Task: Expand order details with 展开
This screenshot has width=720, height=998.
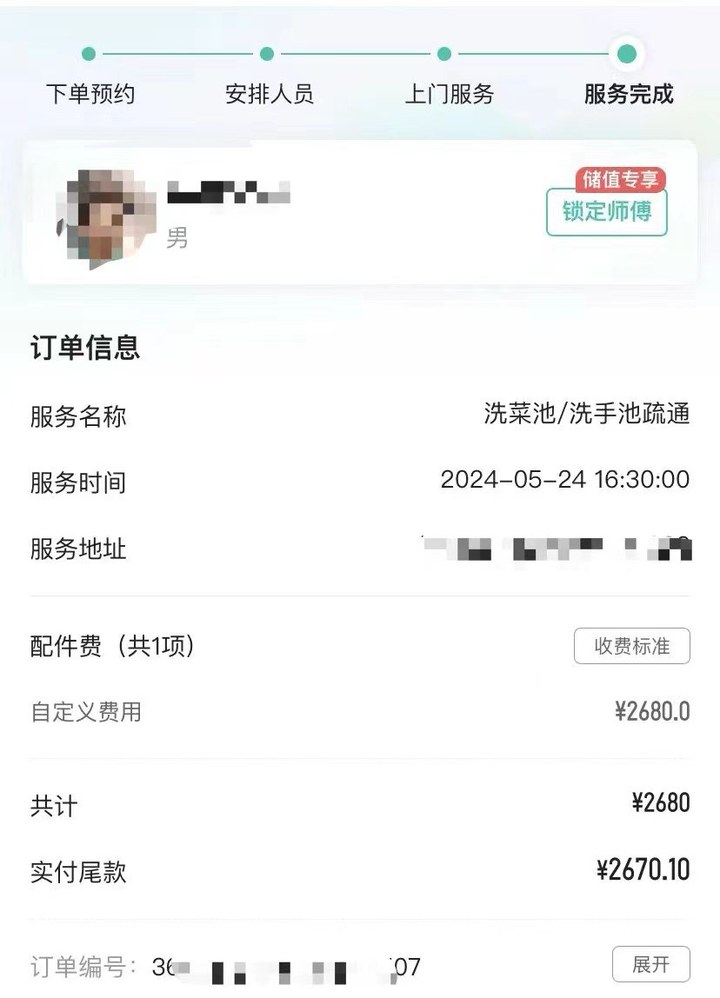Action: click(x=650, y=965)
